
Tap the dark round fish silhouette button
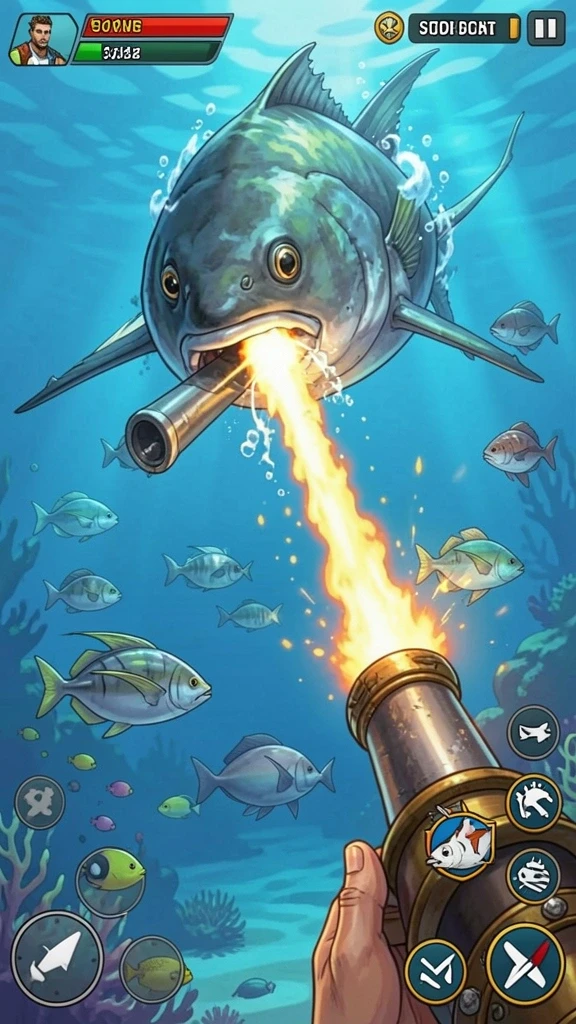[x=534, y=732]
